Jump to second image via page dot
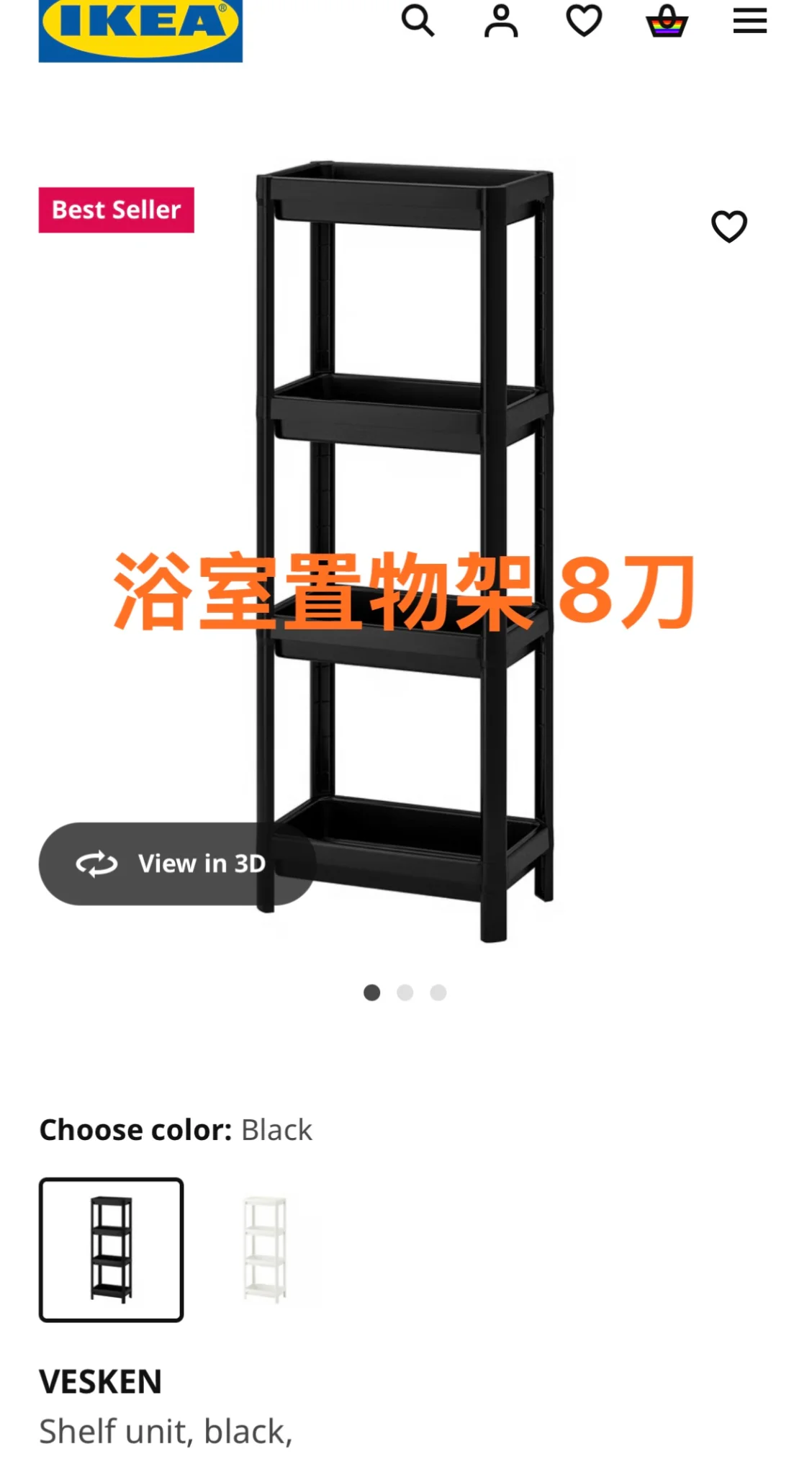Image resolution: width=812 pixels, height=1475 pixels. pos(405,992)
